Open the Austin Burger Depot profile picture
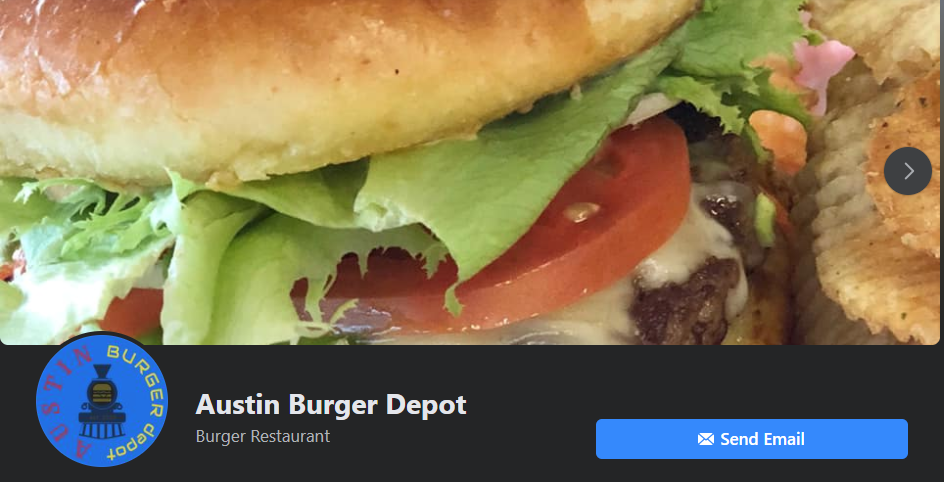Image resolution: width=944 pixels, height=482 pixels. pos(101,401)
